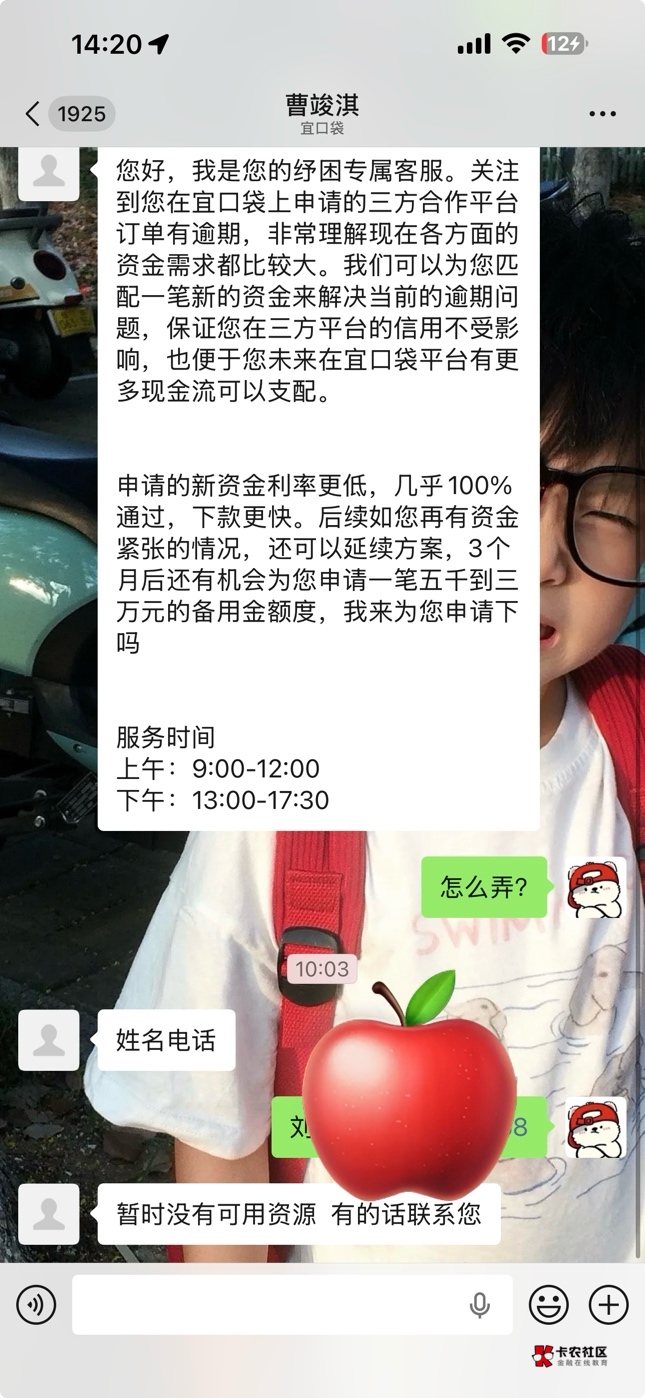The width and height of the screenshot is (645, 1398).
Task: Open the sender avatar beside 姓名电话
Action: 49,1040
